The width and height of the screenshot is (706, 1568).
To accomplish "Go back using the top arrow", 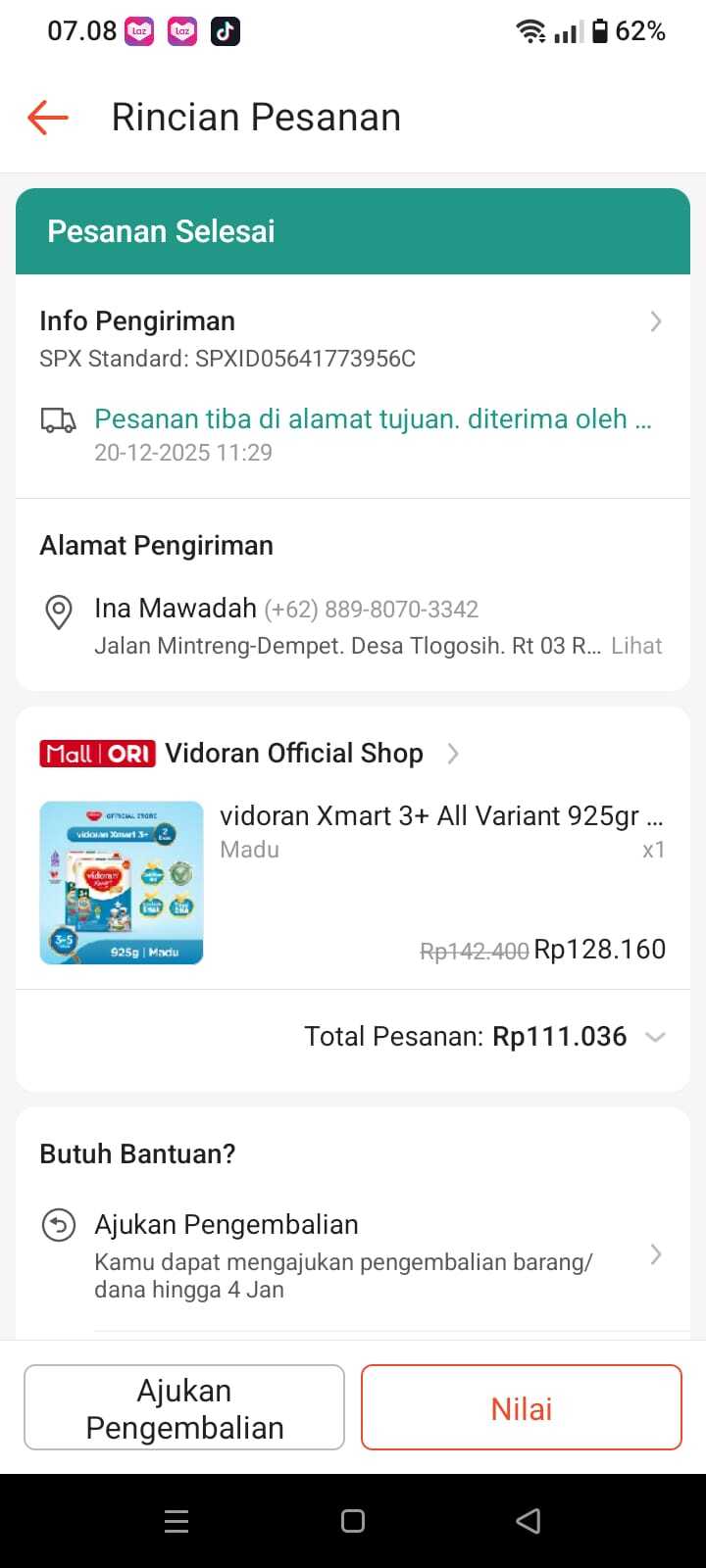I will click(x=48, y=118).
